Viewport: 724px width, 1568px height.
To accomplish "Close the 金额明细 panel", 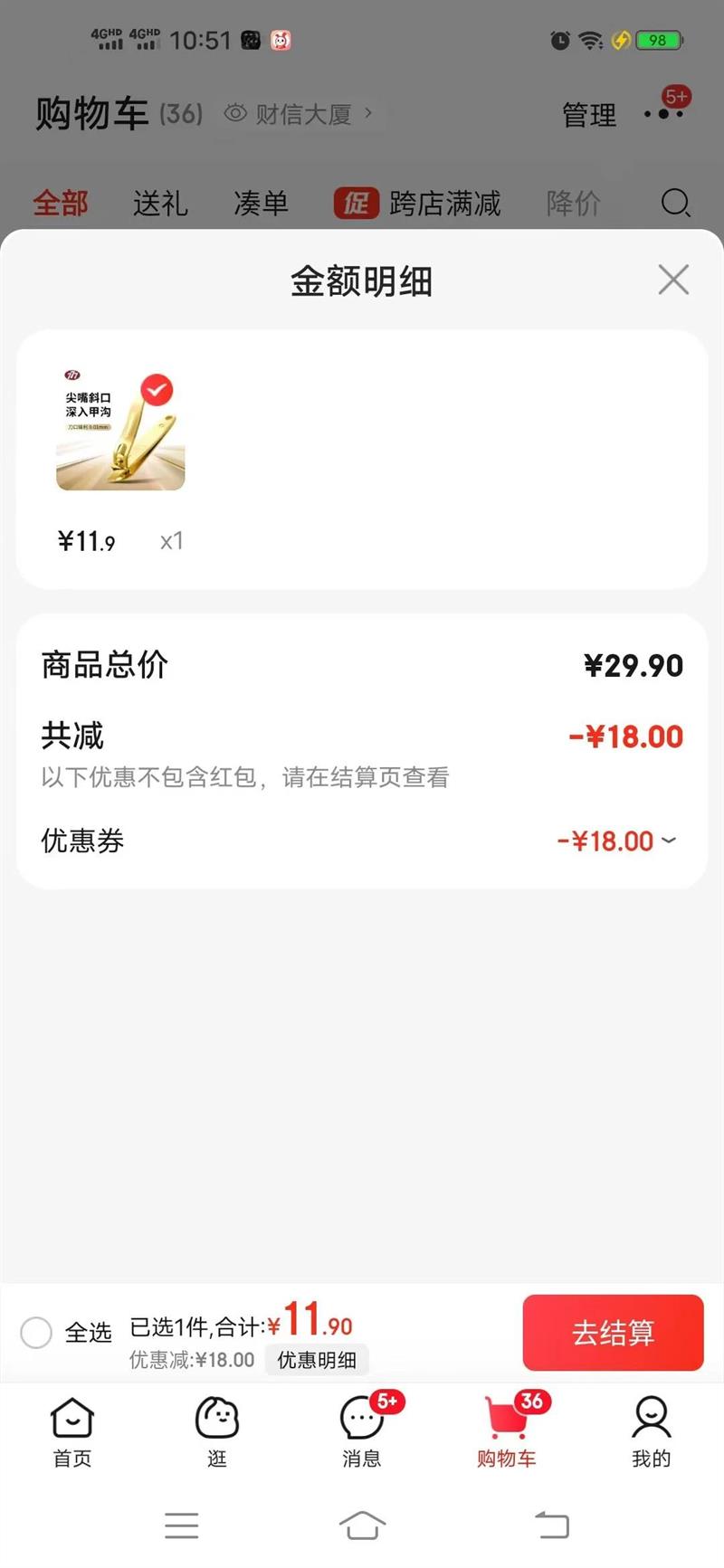I will click(673, 280).
